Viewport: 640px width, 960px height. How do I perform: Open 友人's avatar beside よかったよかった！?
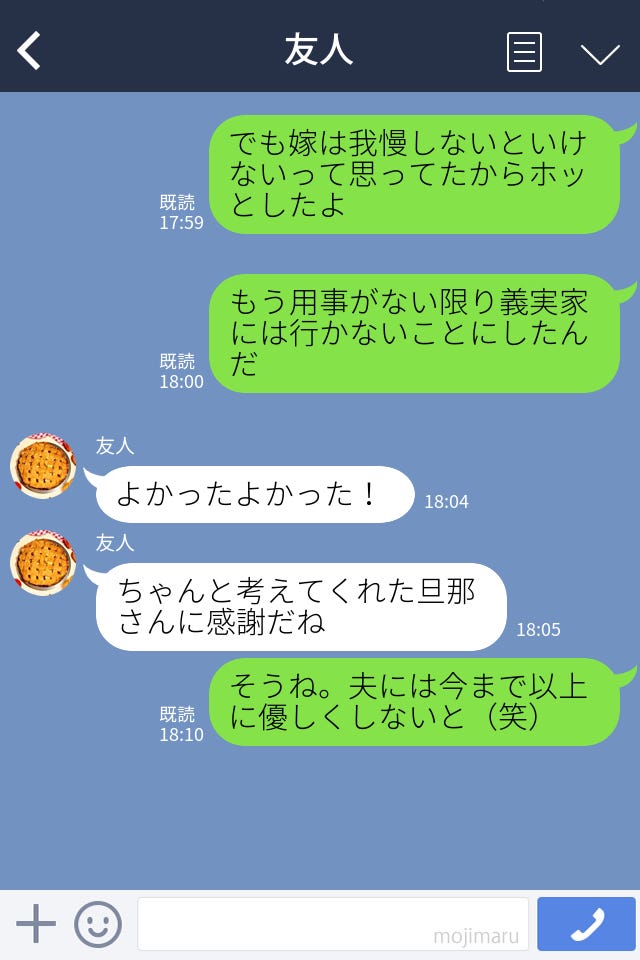point(43,466)
